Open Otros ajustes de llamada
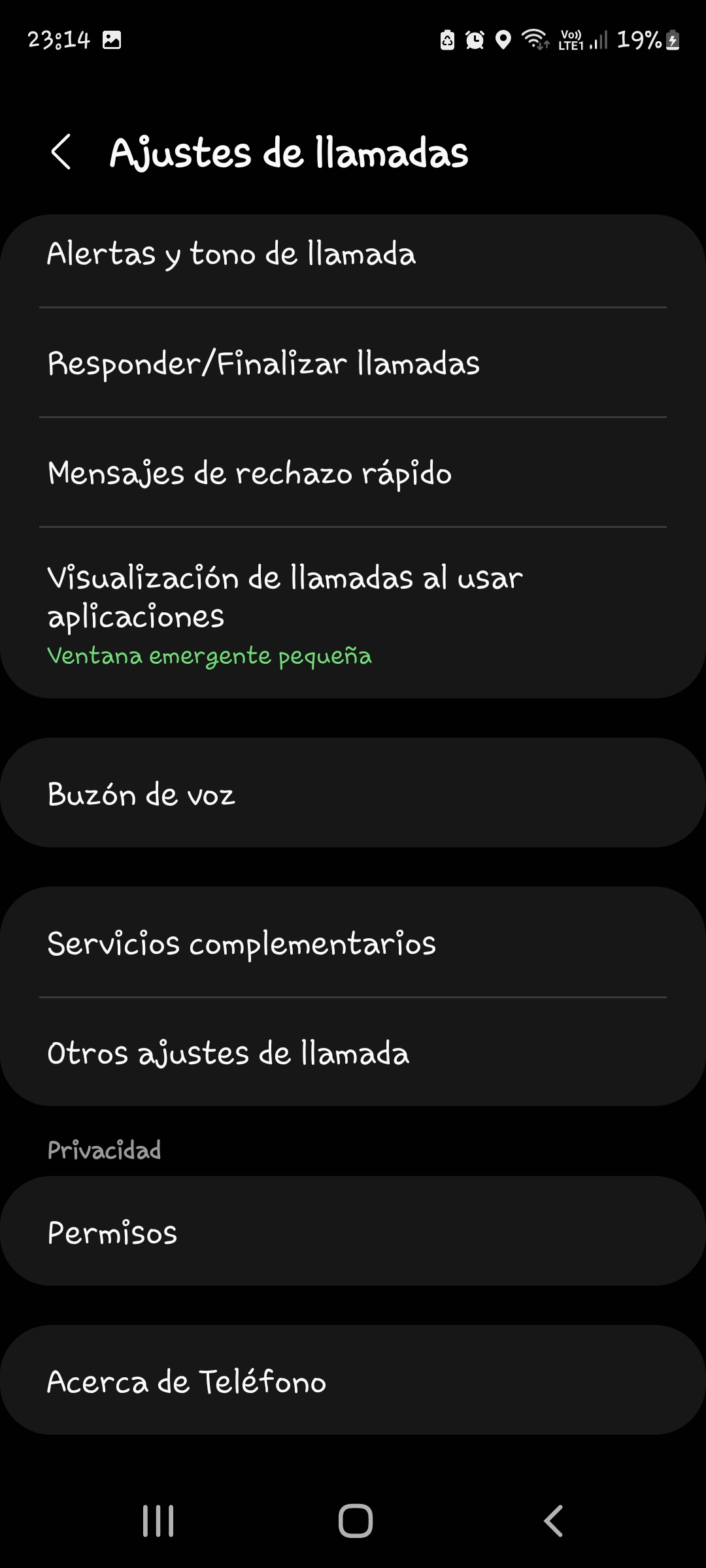Screen dimensions: 706x1568 pos(353,1052)
